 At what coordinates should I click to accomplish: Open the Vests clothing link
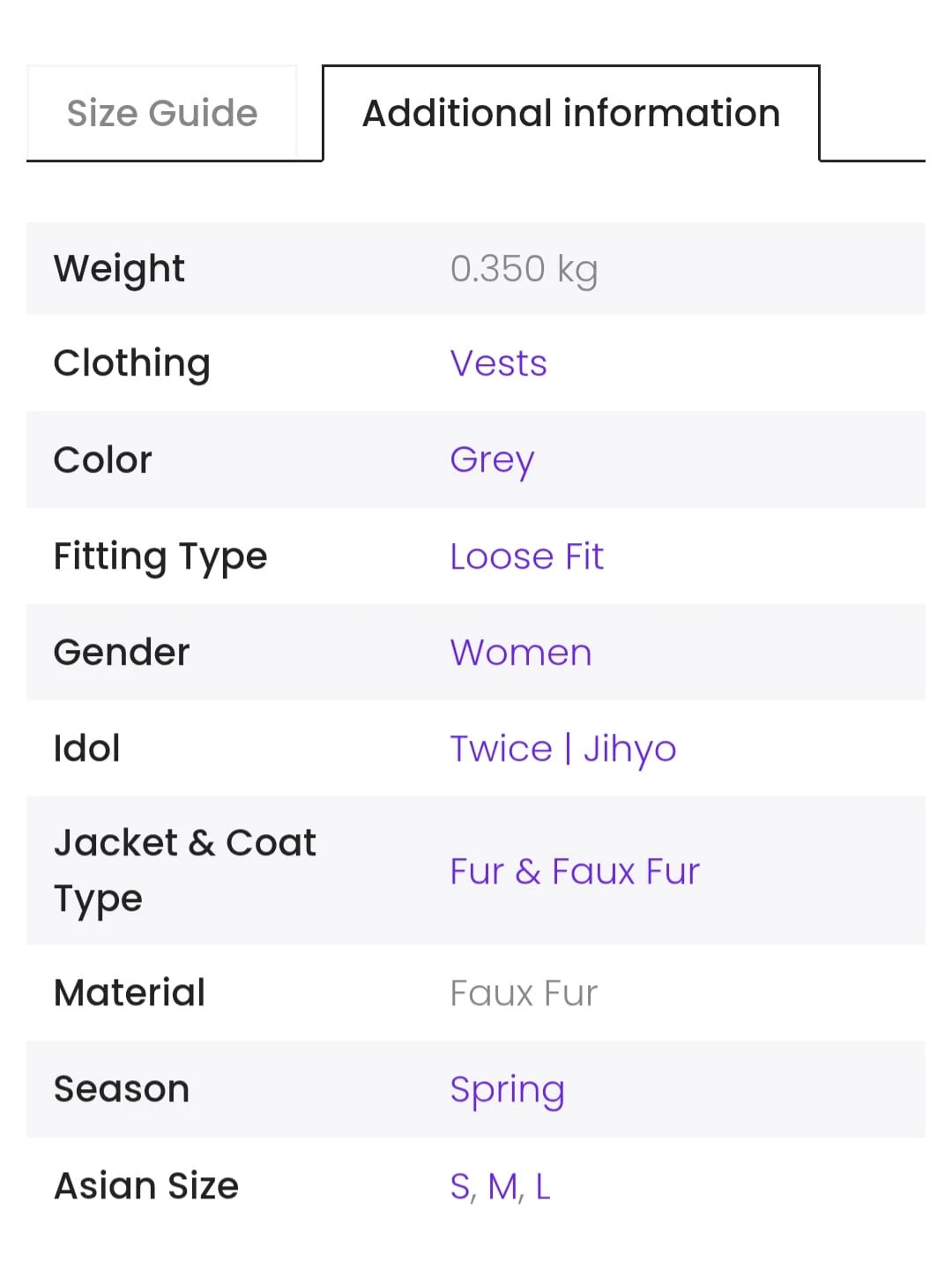pyautogui.click(x=498, y=363)
